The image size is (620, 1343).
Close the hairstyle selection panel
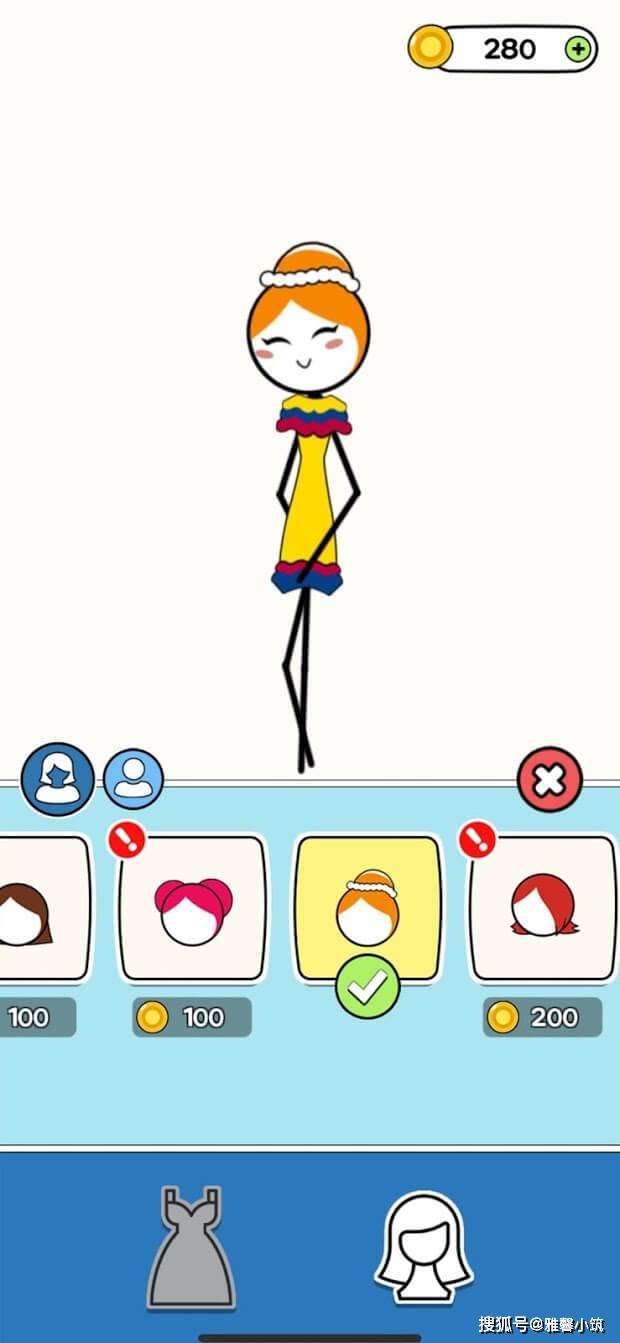pos(549,780)
